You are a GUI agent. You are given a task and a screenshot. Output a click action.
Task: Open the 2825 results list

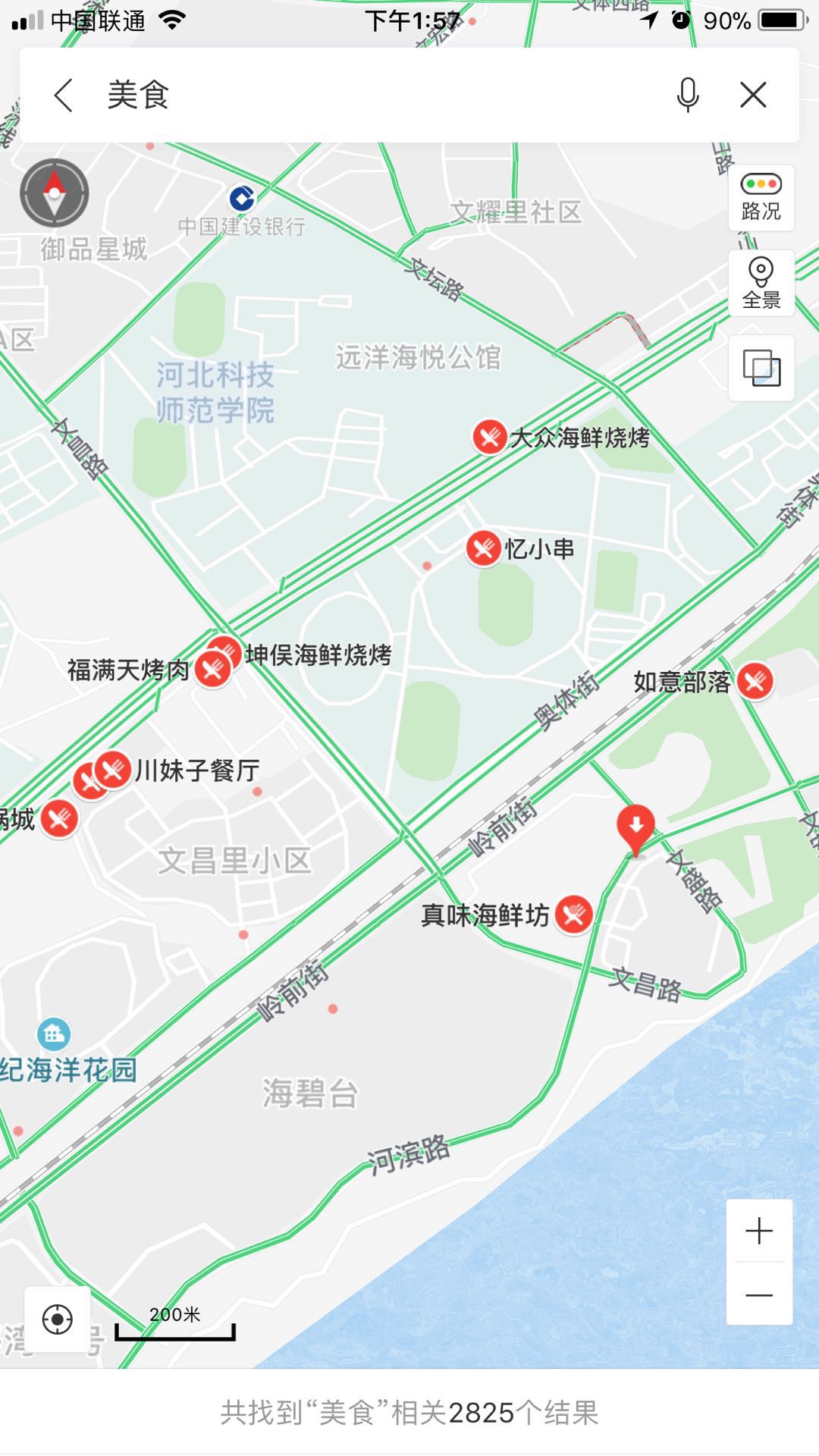point(409,1412)
